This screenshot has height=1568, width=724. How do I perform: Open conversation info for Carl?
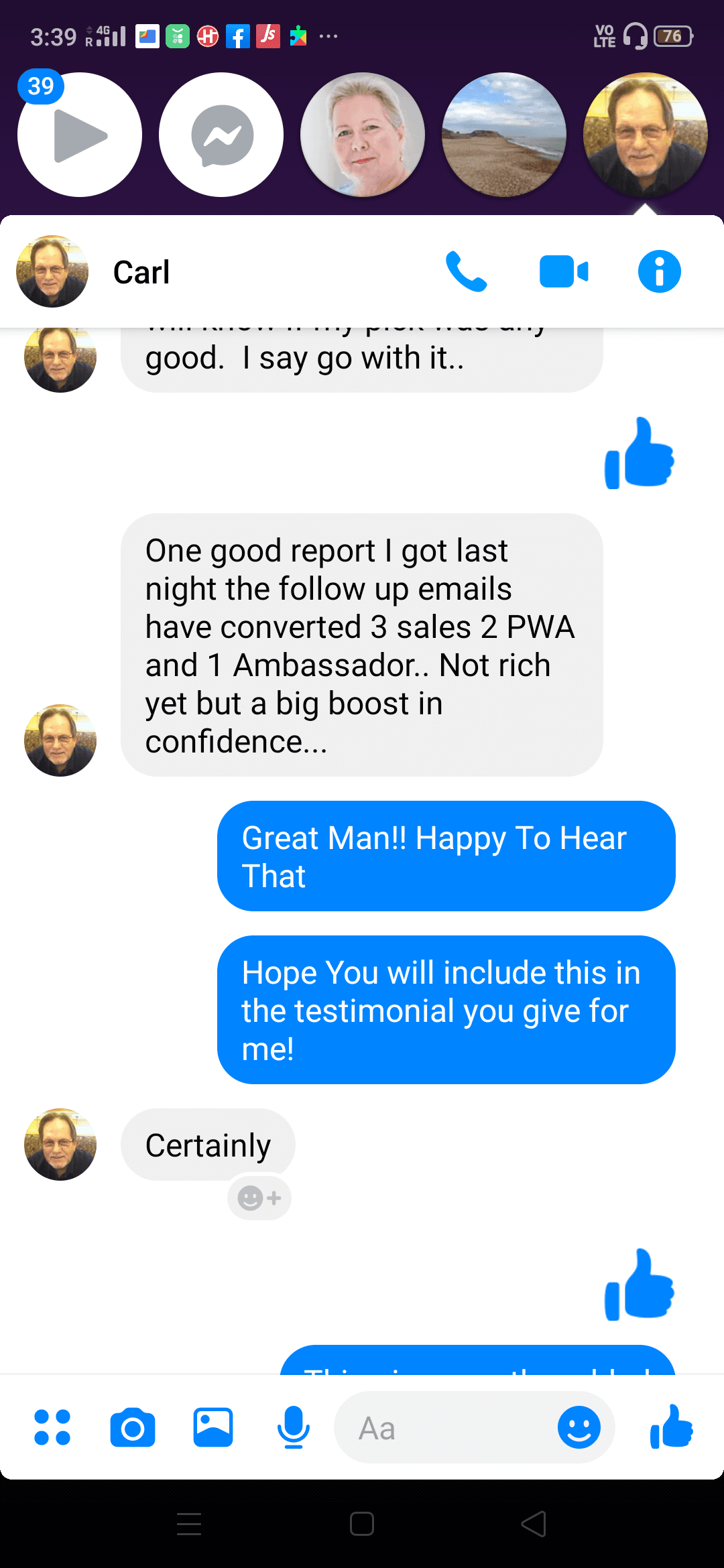click(659, 272)
